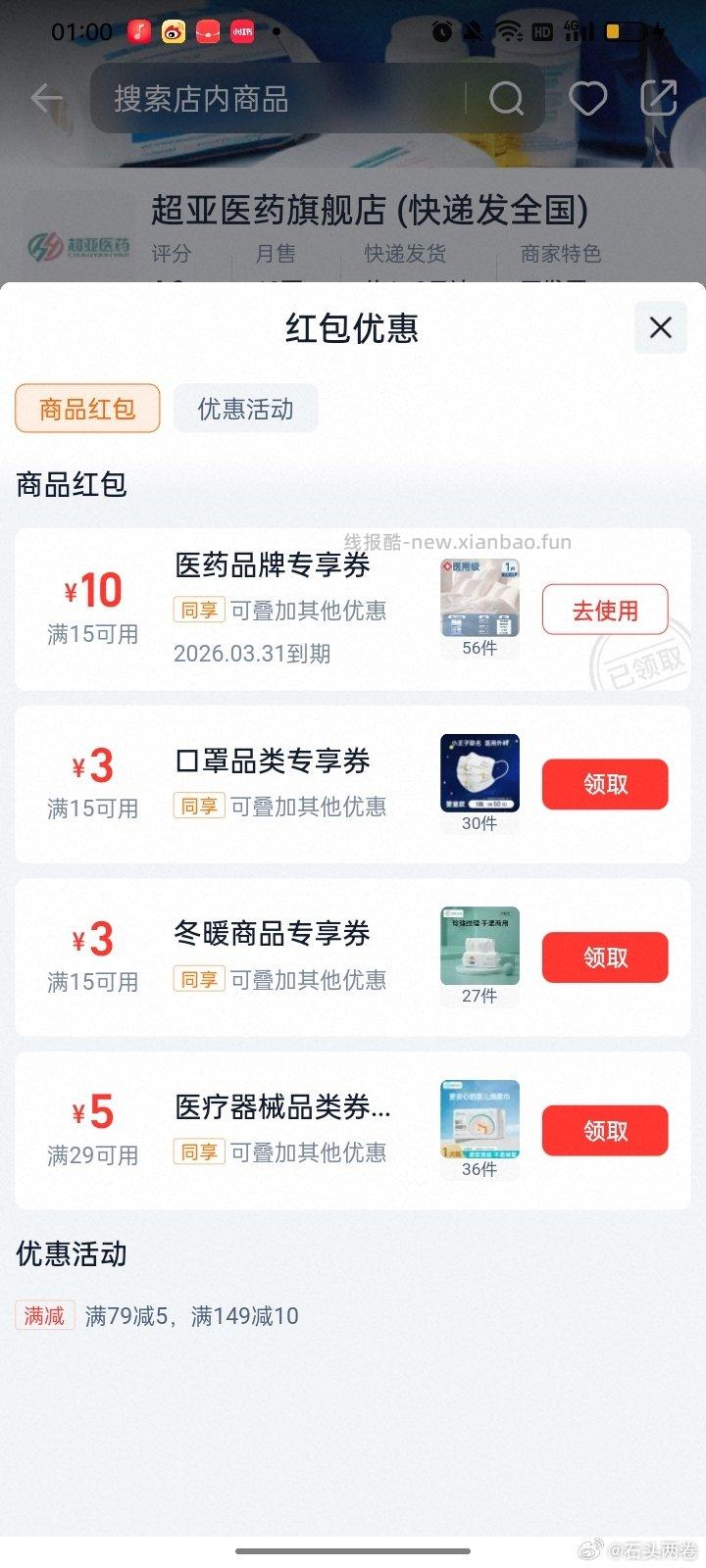Tap the heart icon to favorite the store
The width and height of the screenshot is (706, 1568).
pyautogui.click(x=587, y=98)
